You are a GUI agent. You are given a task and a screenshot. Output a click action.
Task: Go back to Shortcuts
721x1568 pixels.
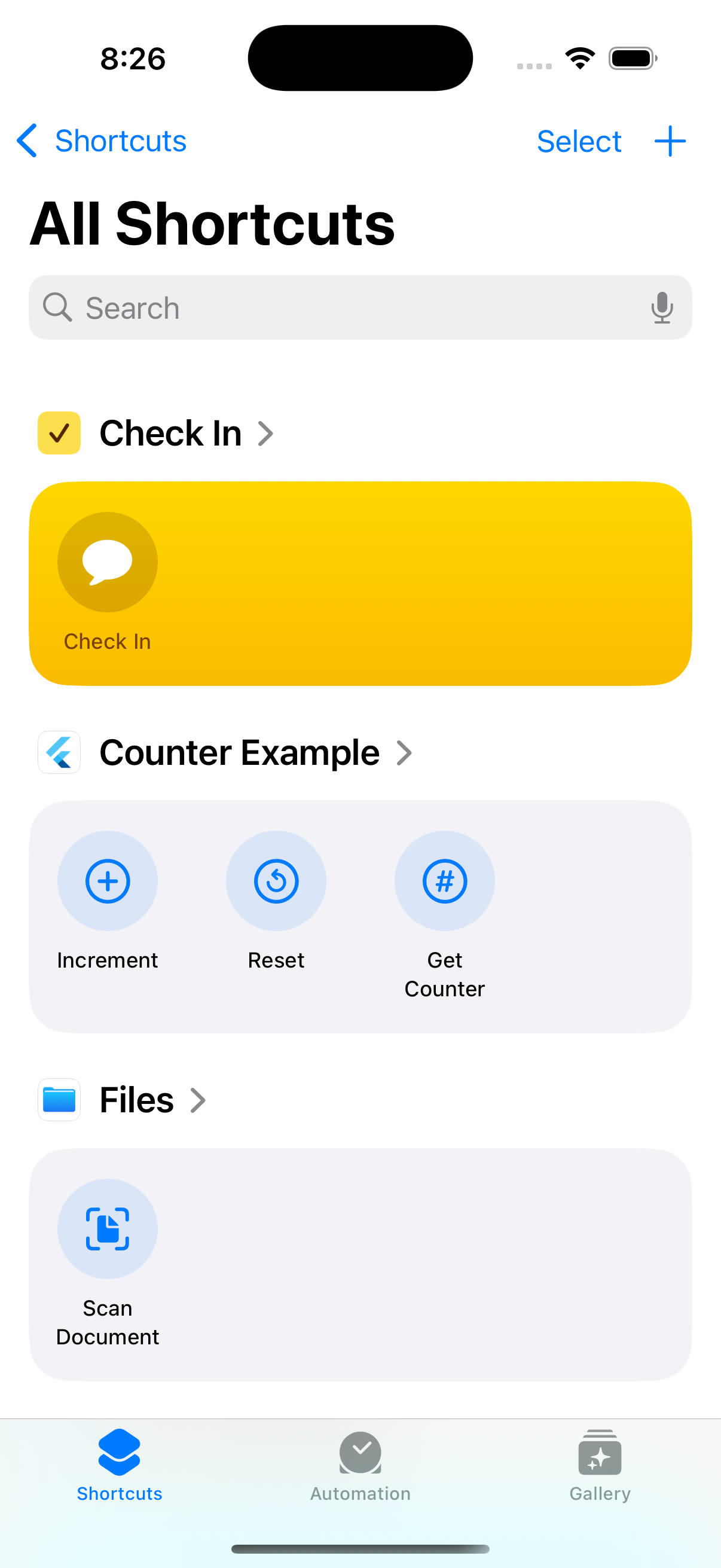102,141
